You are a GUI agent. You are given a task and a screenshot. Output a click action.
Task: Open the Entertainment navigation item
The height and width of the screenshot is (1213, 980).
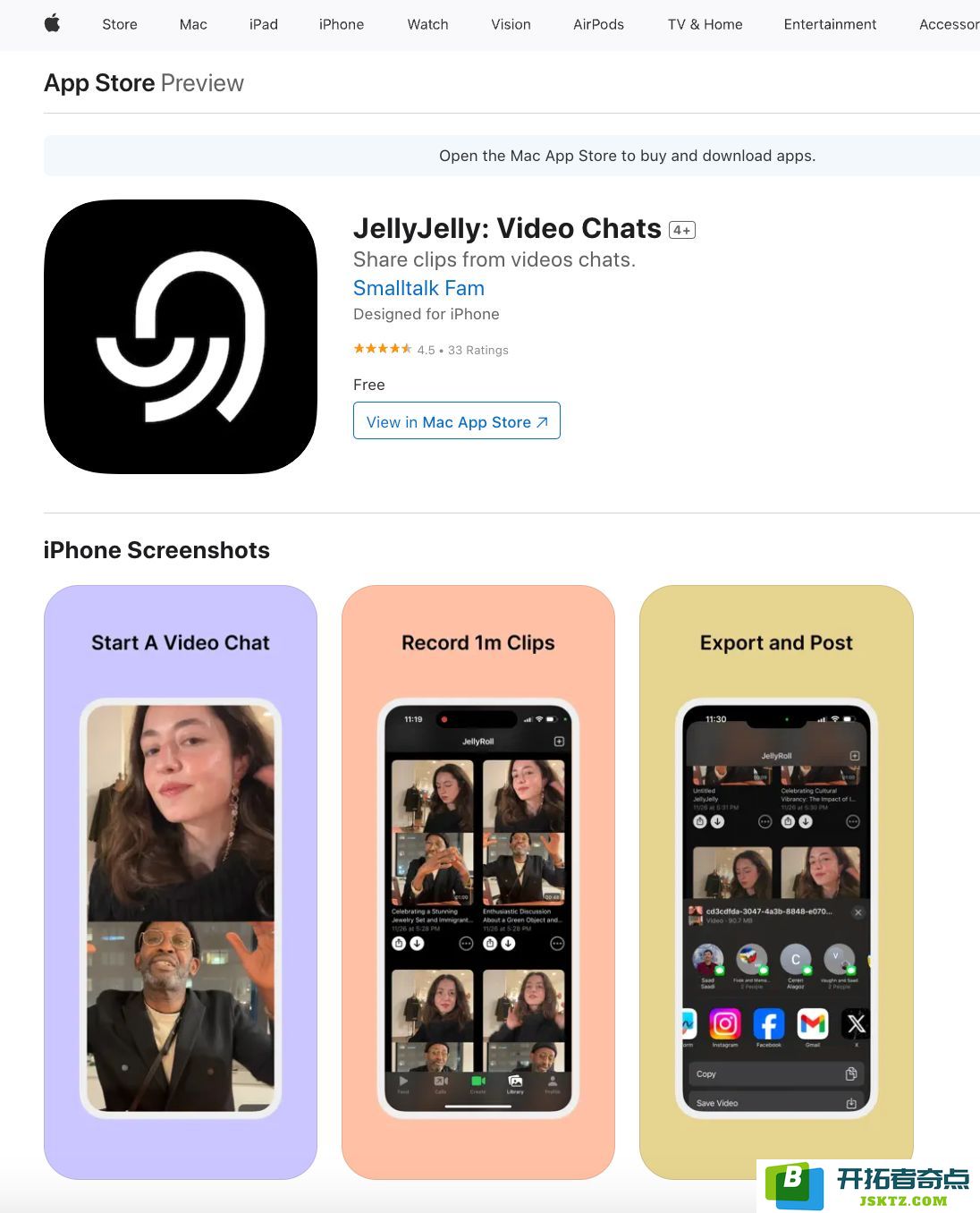[830, 24]
